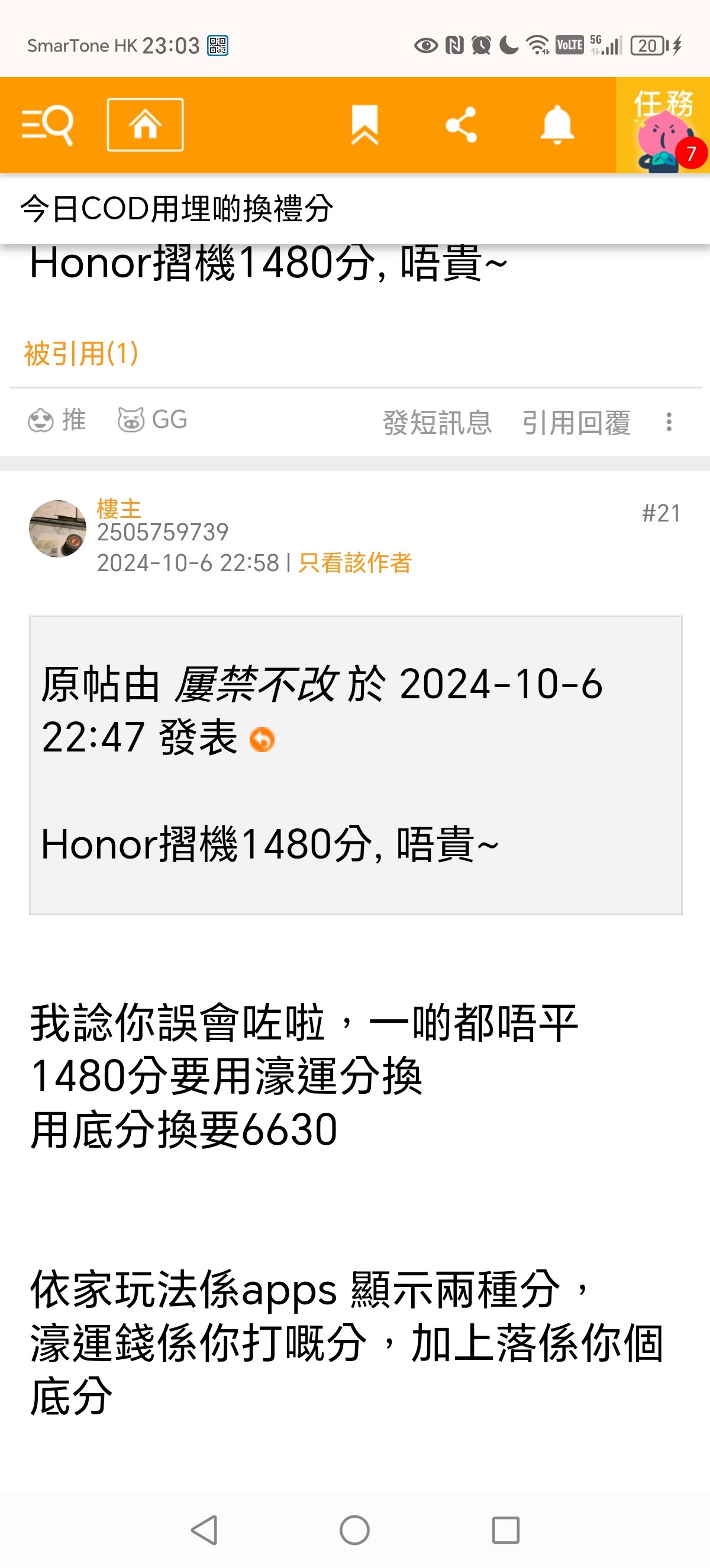Image resolution: width=710 pixels, height=1568 pixels.
Task: Jump to original quoted post arrow
Action: tap(263, 740)
